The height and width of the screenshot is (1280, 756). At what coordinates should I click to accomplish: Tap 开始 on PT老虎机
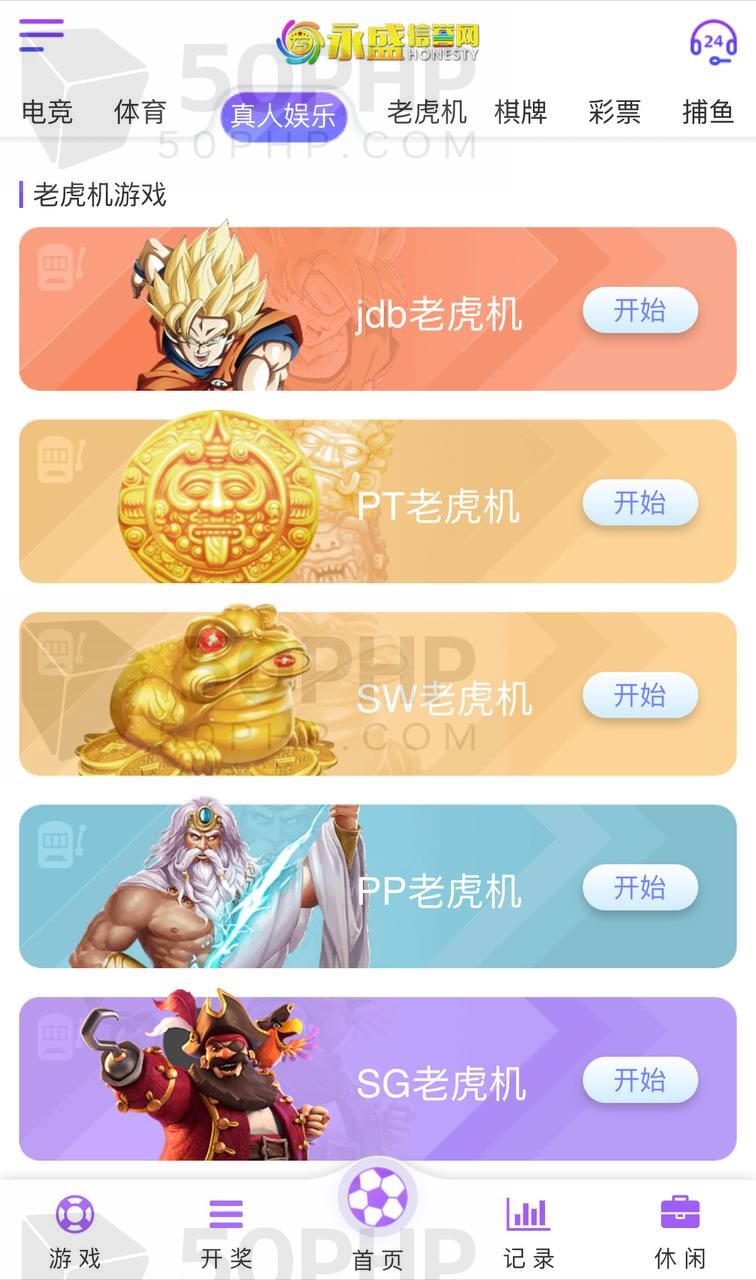(x=640, y=502)
